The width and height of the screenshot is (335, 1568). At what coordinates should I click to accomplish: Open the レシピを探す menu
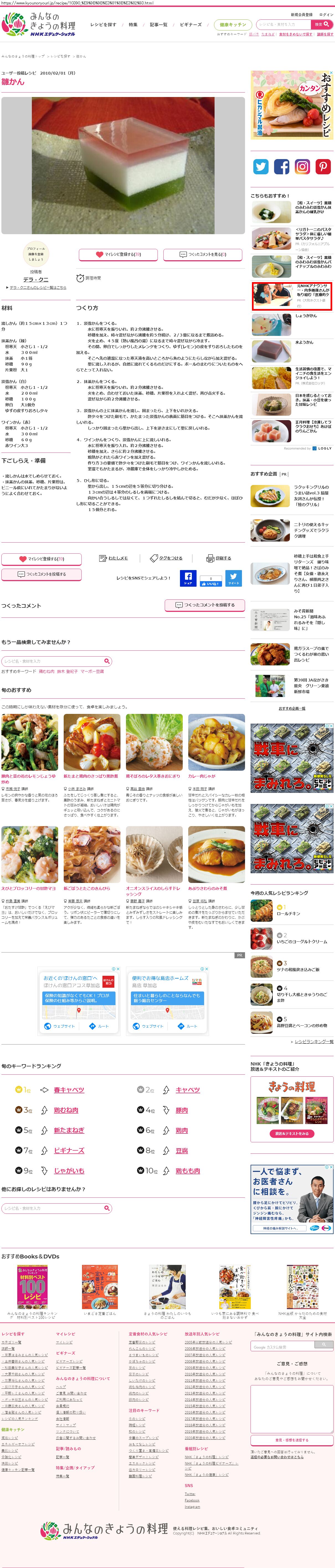103,25
